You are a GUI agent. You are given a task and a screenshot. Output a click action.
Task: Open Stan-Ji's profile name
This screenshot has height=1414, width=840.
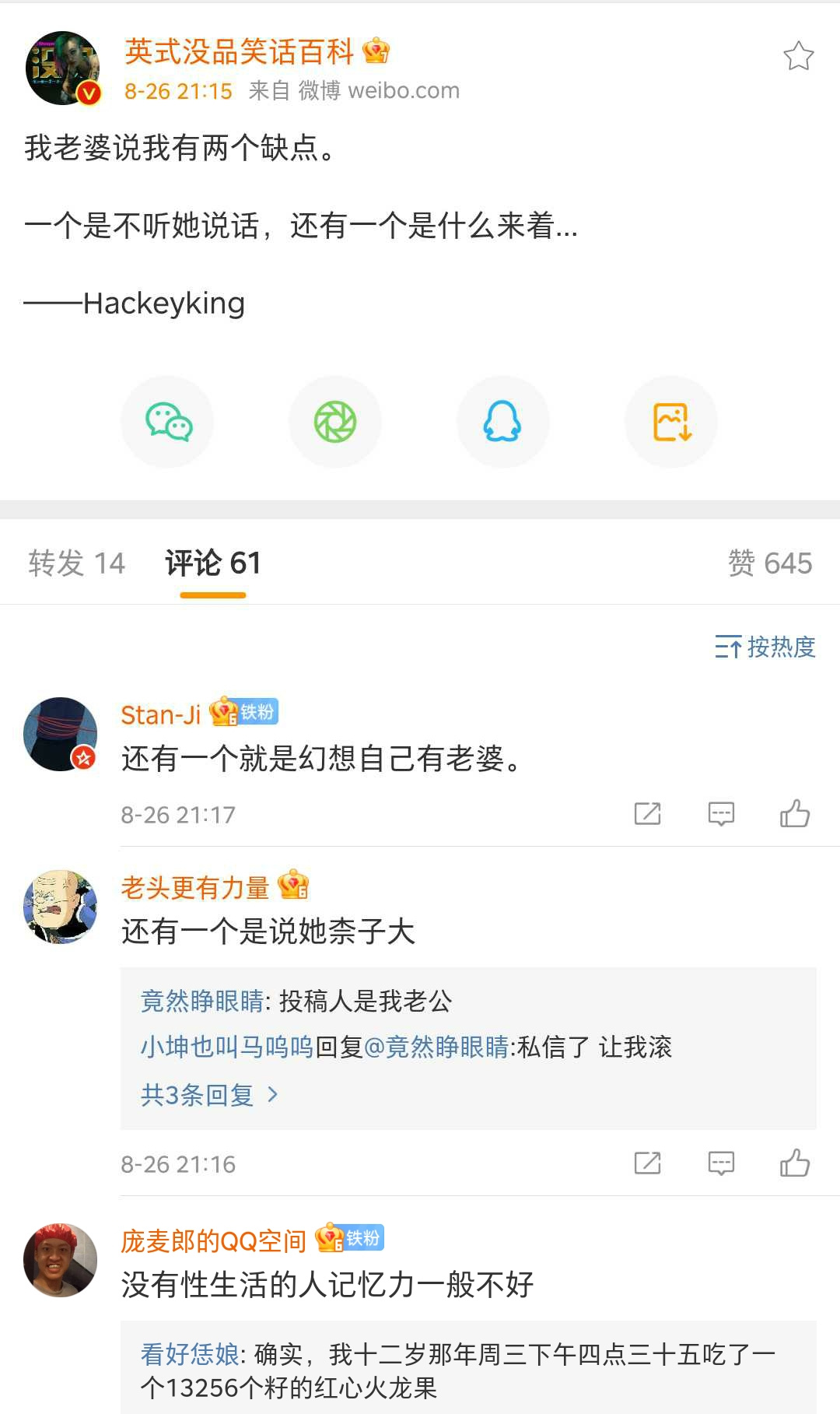point(160,714)
